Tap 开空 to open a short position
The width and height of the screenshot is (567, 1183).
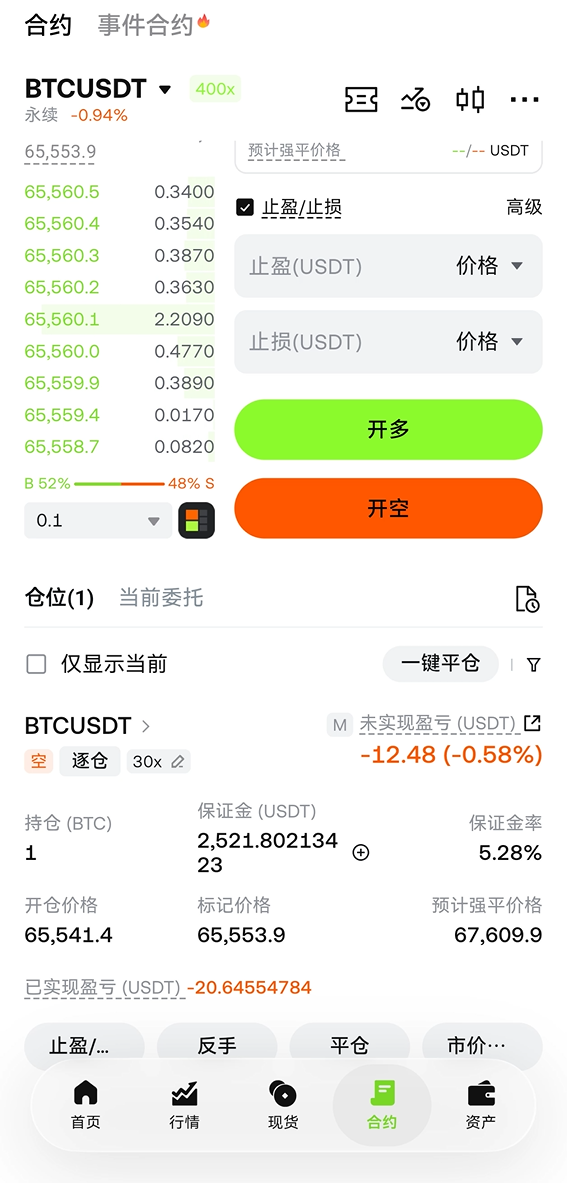click(388, 508)
